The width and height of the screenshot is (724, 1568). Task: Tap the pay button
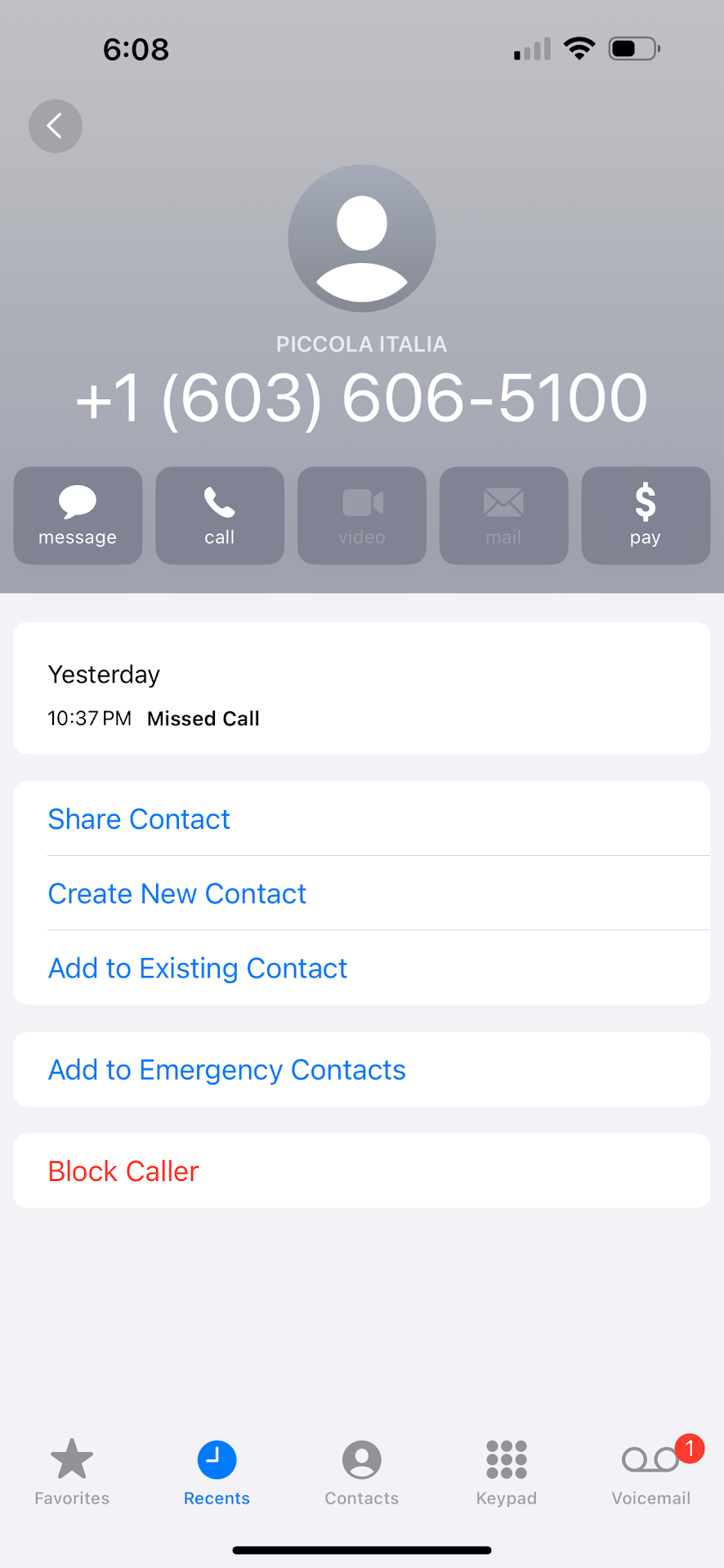(645, 515)
